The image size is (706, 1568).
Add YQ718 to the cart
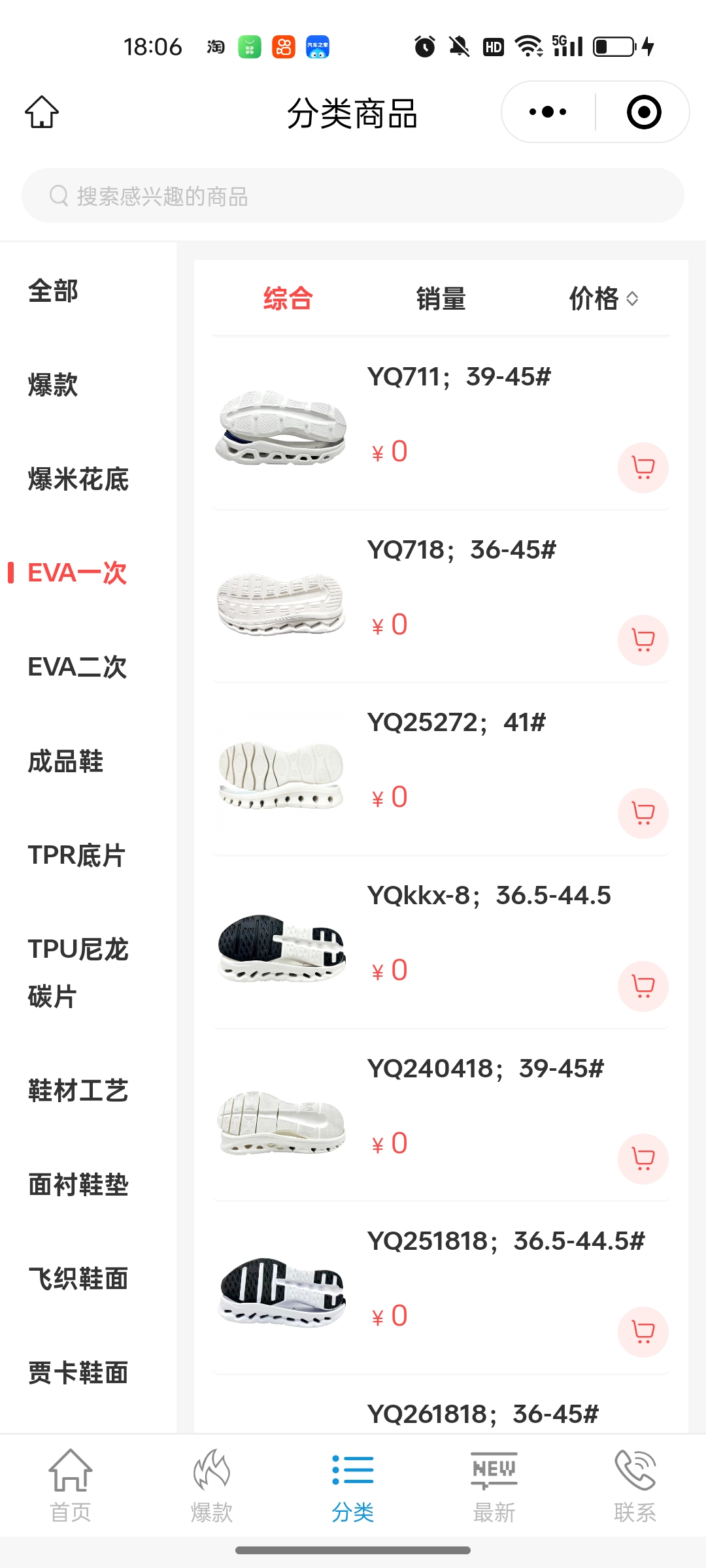(x=643, y=640)
